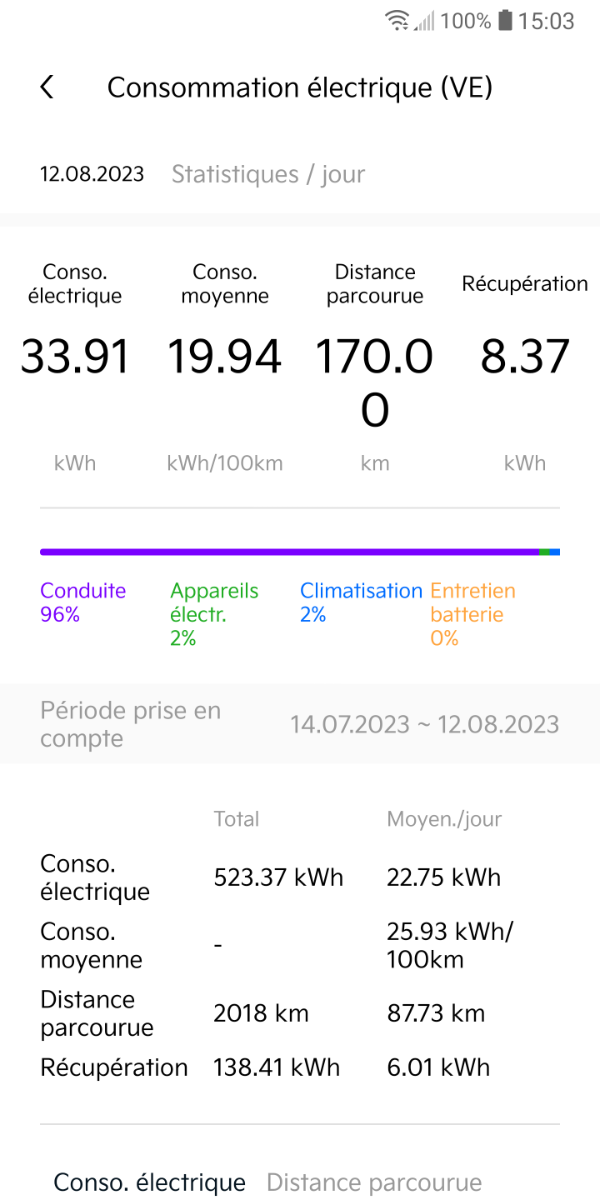Go back using the top-left arrow
Screen dimensions: 600x1200
point(47,88)
